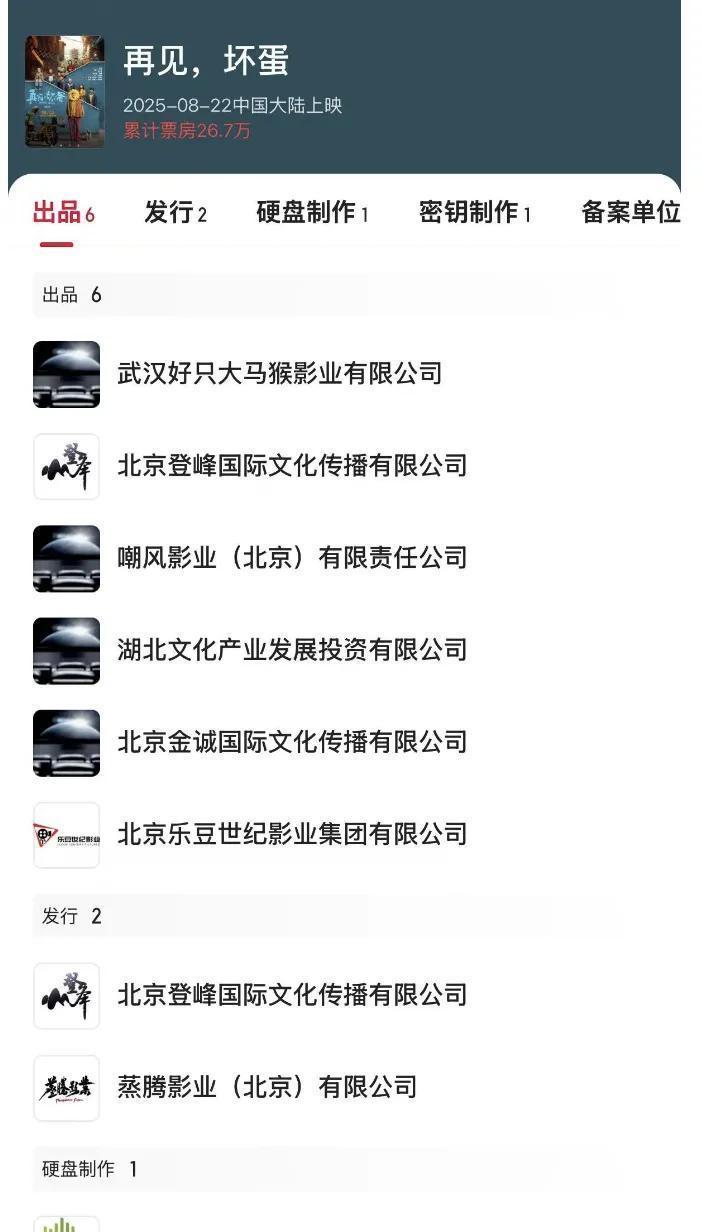This screenshot has height=1232, width=702.
Task: View 嘲风影业（北京）有限责任公司 details
Action: click(292, 558)
